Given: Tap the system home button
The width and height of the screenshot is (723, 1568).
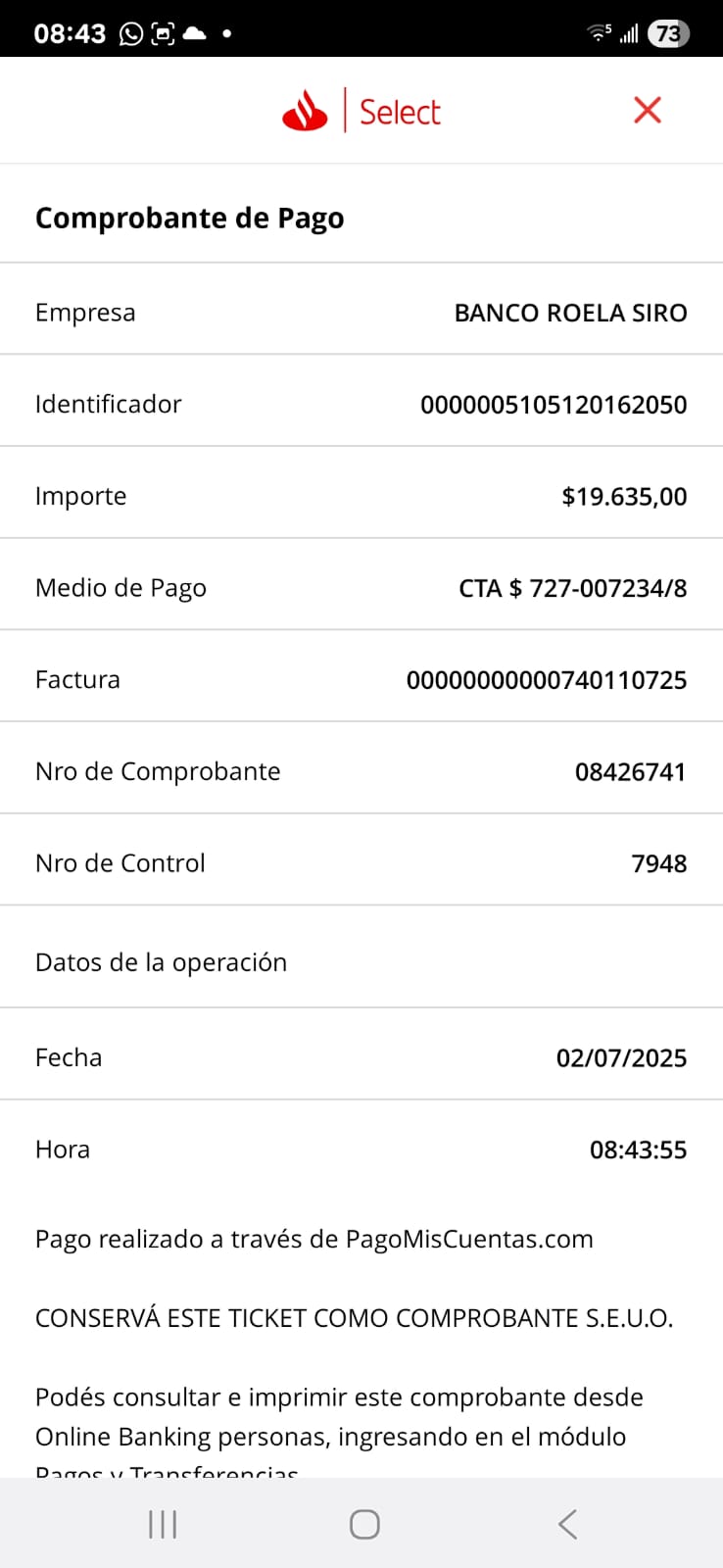Looking at the screenshot, I should (364, 1524).
